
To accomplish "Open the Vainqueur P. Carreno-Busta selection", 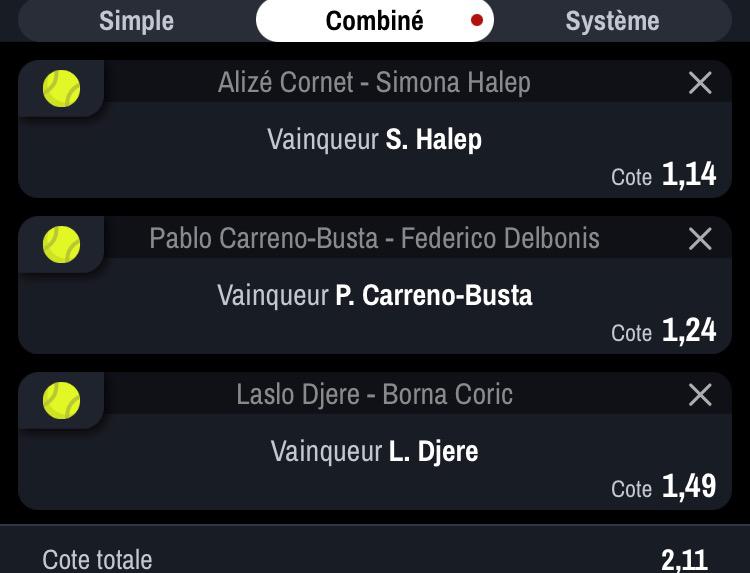I will pos(374,295).
